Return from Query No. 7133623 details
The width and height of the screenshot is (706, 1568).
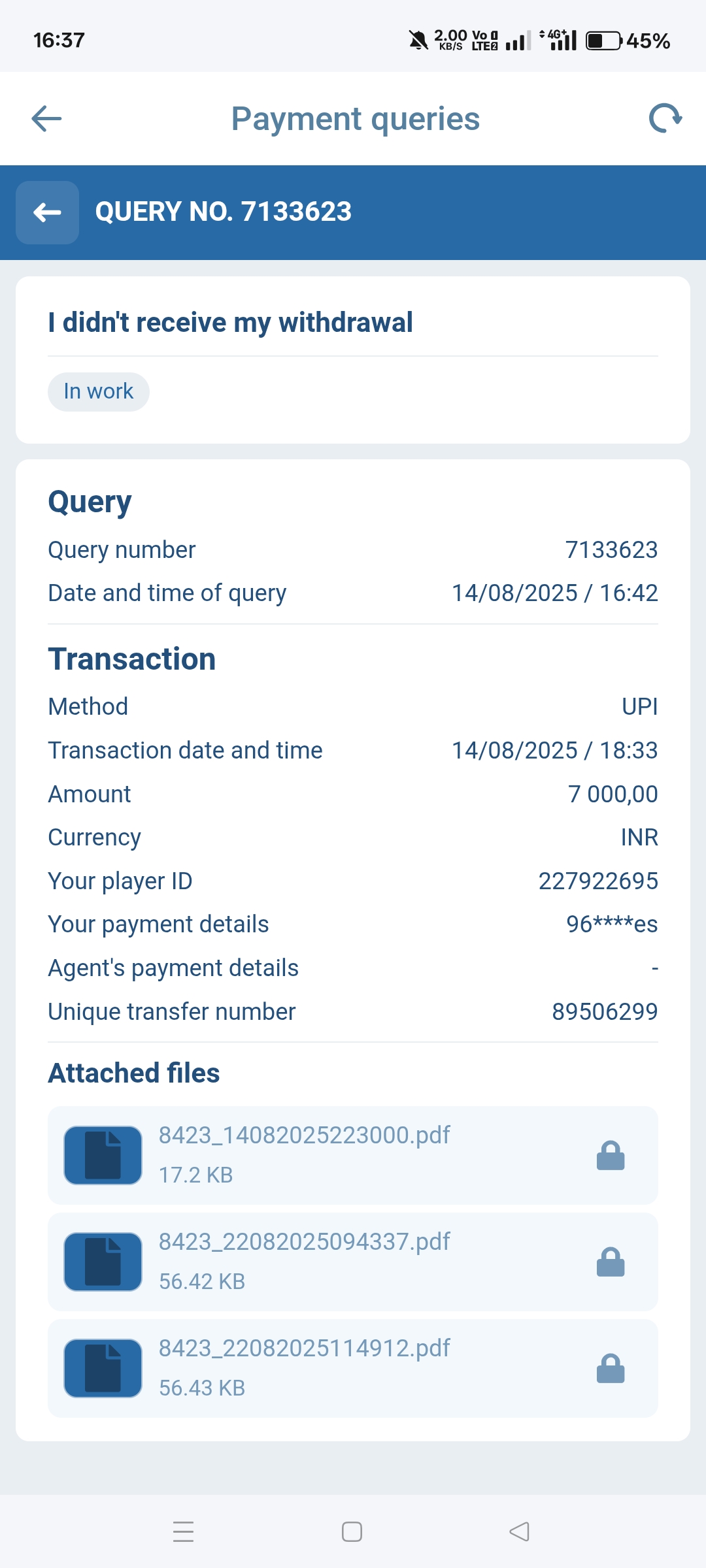pos(47,212)
